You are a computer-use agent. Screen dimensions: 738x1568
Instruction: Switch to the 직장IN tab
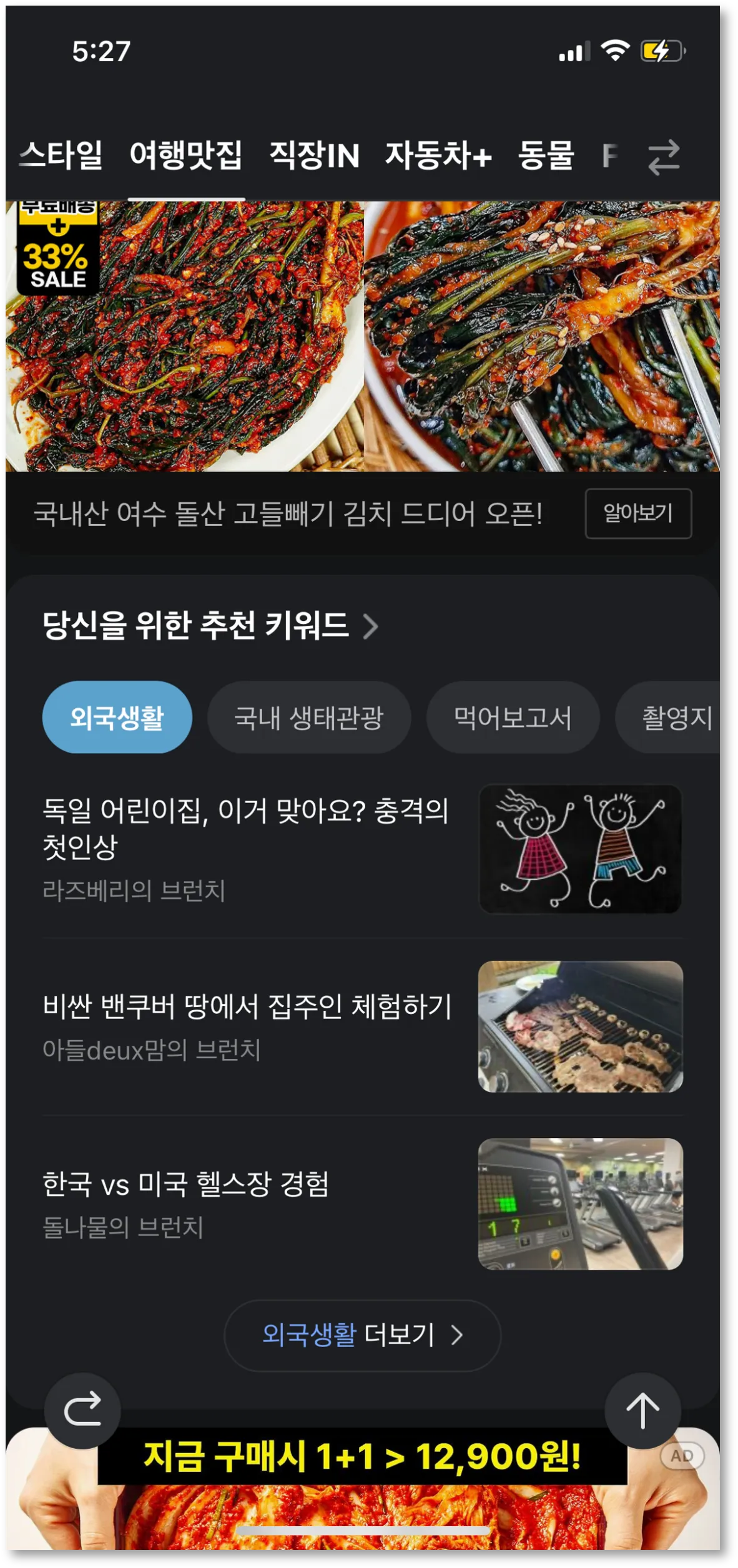coord(313,156)
